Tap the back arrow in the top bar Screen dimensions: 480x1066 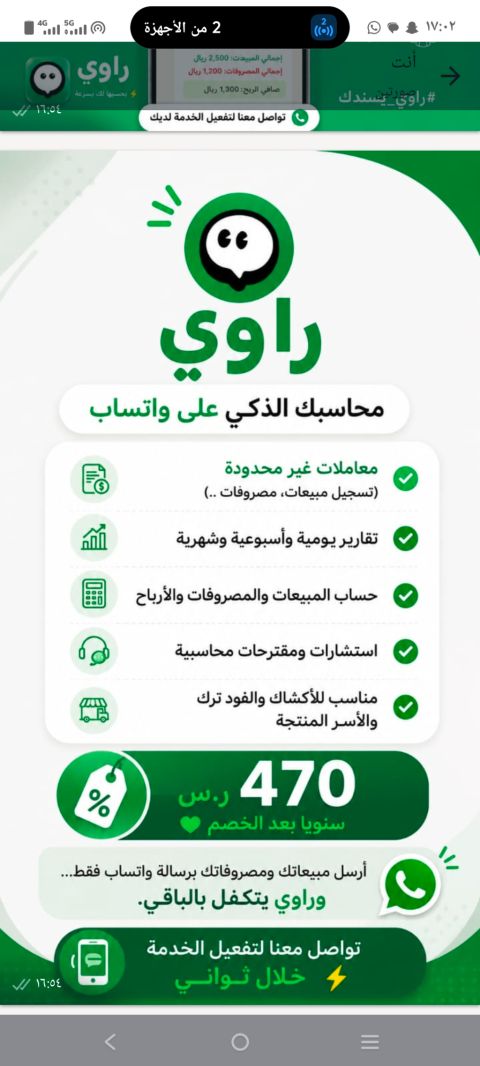click(450, 75)
